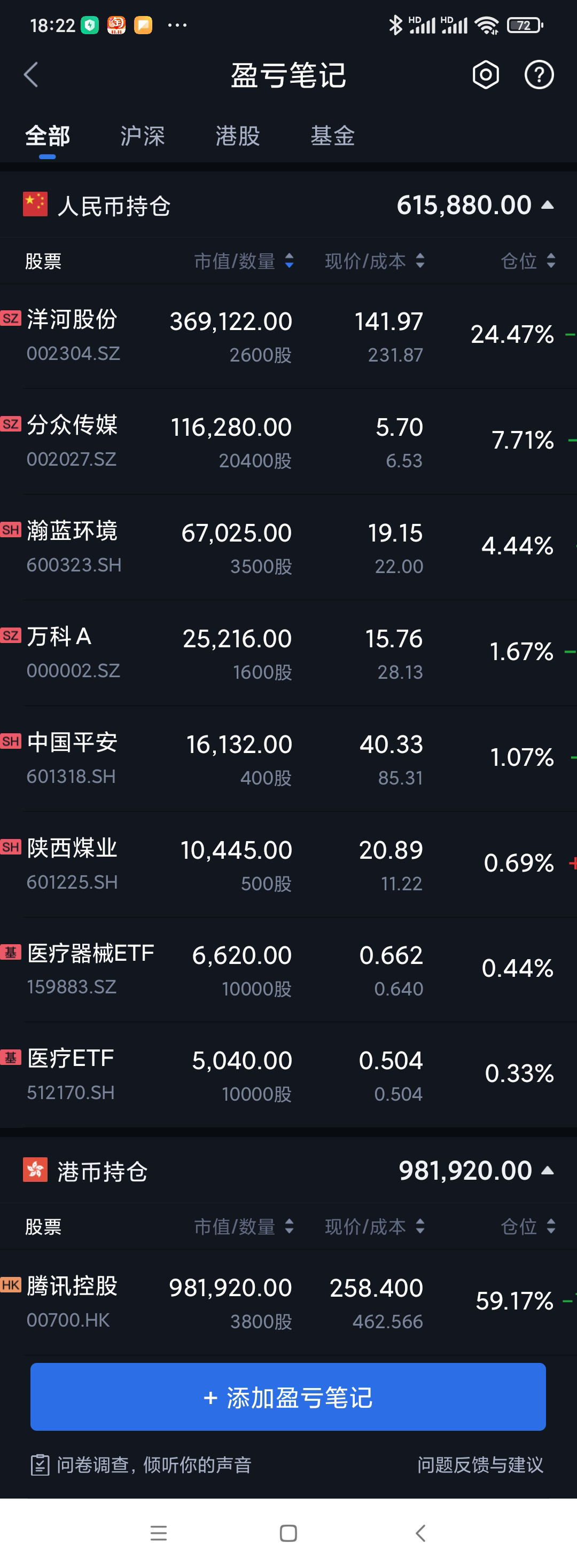Open the 洋河股份 holding

288,336
